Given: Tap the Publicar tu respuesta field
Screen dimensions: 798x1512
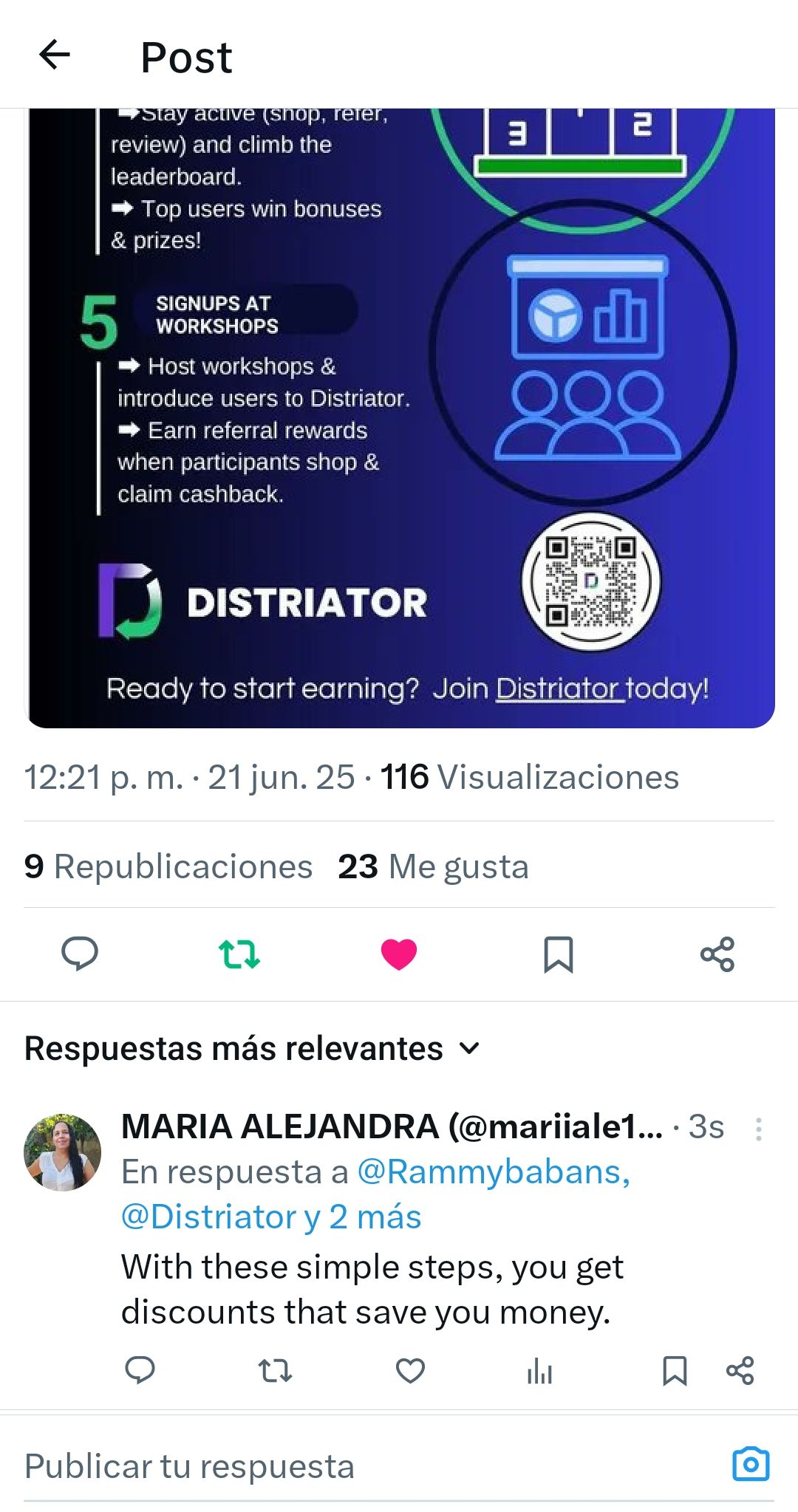Looking at the screenshot, I should (x=296, y=1466).
